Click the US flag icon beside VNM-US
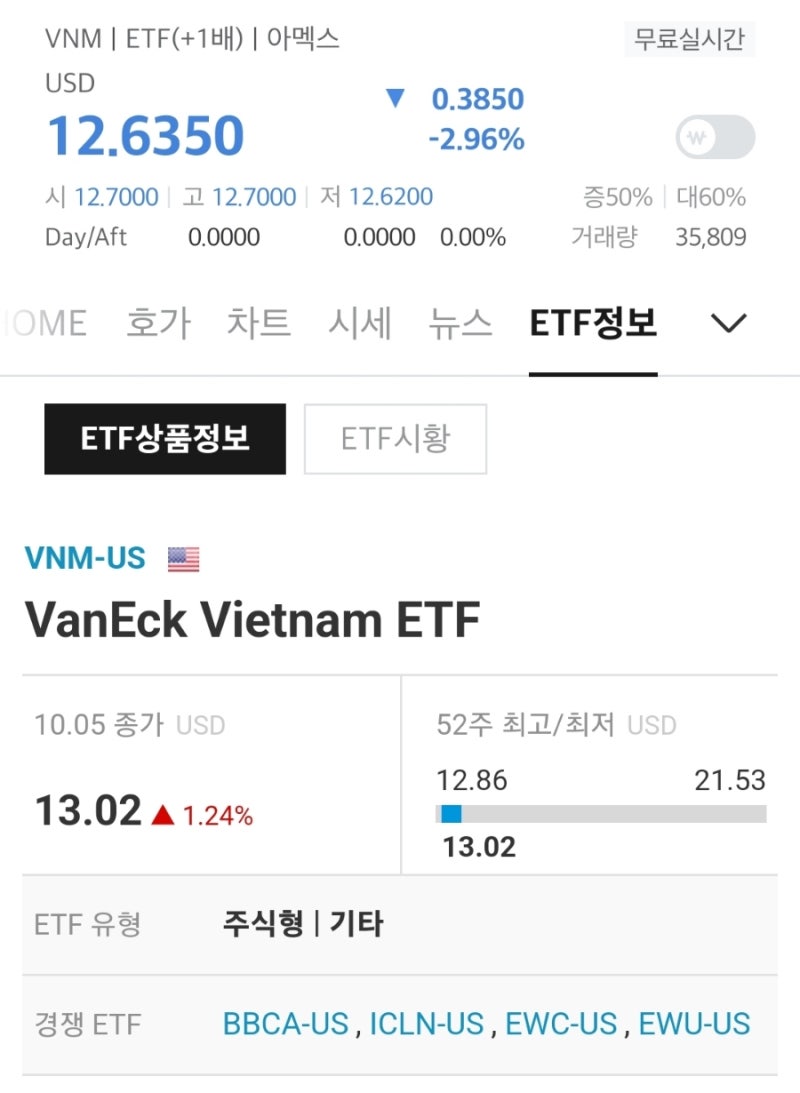 183,559
